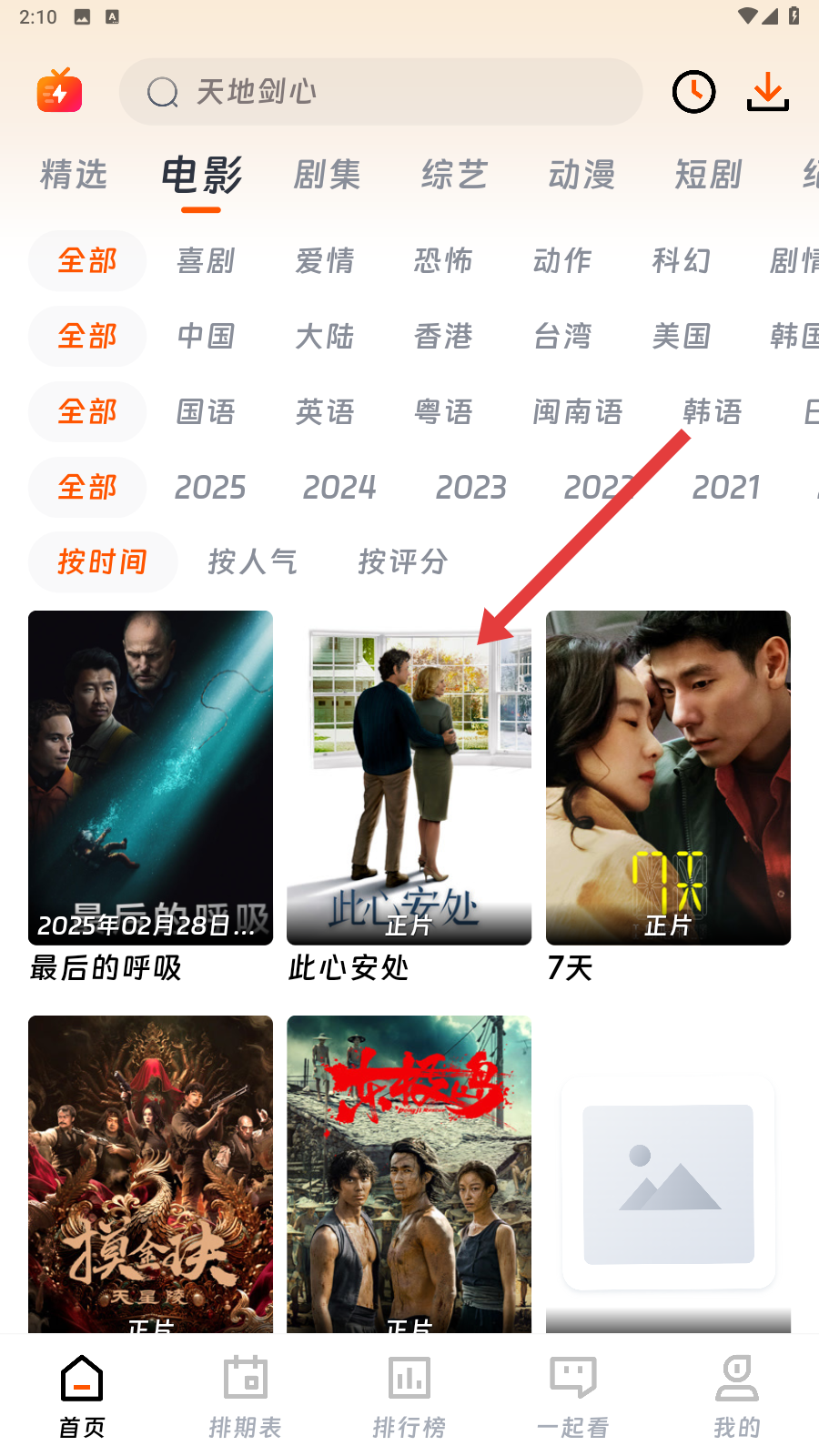Switch to the 综艺 tab
This screenshot has height=1456, width=819.
pyautogui.click(x=454, y=175)
